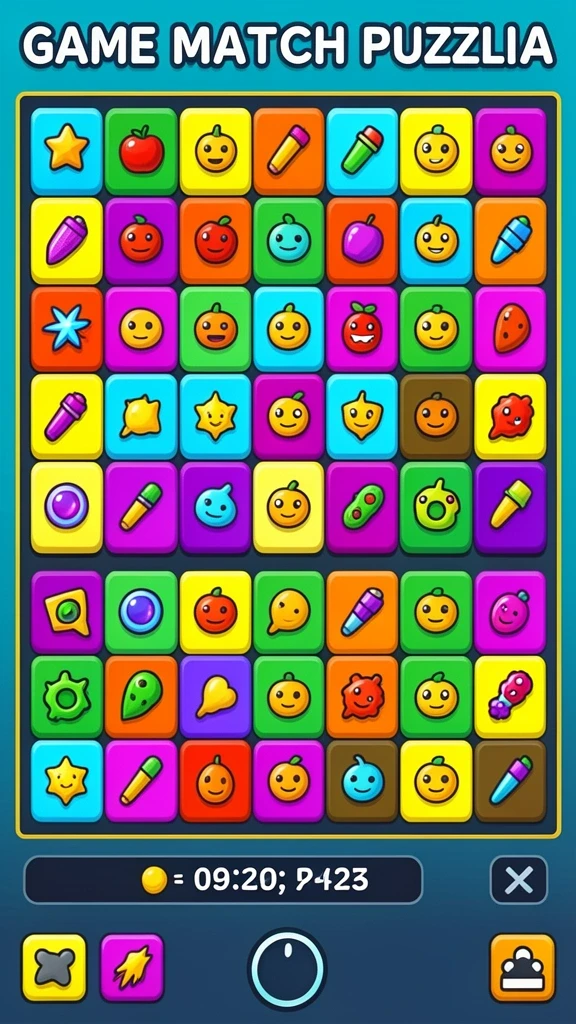
Task: Select the blue droplet face on purple tile
Action: (216, 507)
